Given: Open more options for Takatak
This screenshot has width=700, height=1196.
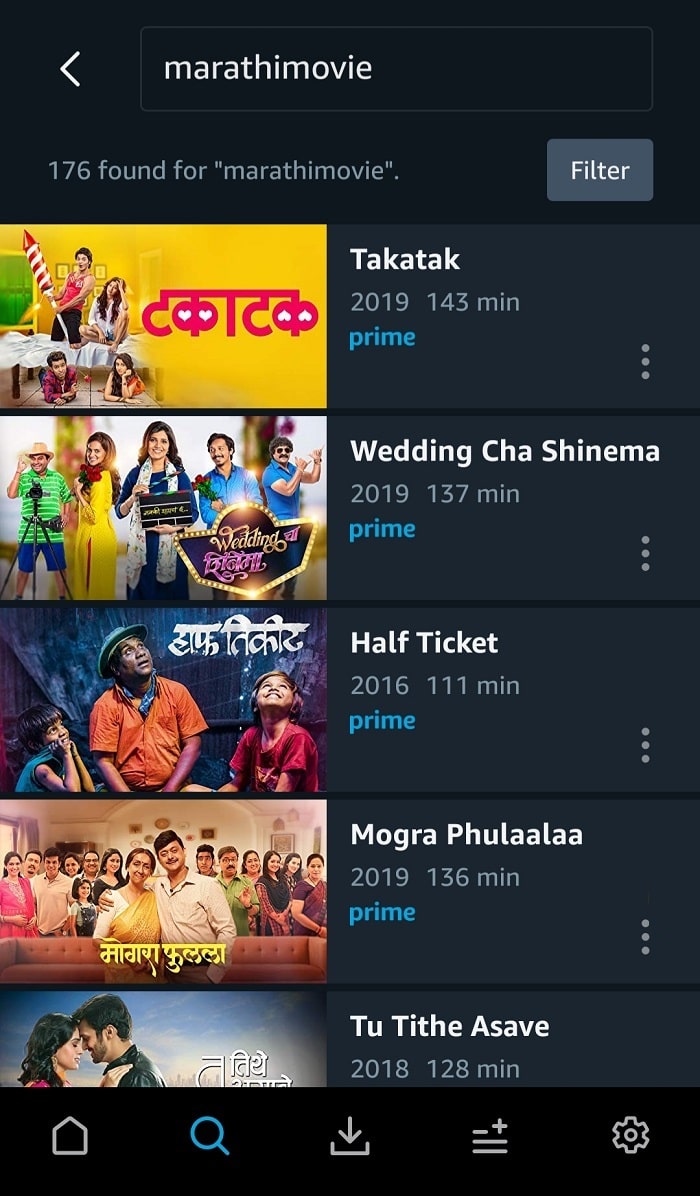Looking at the screenshot, I should pos(645,362).
